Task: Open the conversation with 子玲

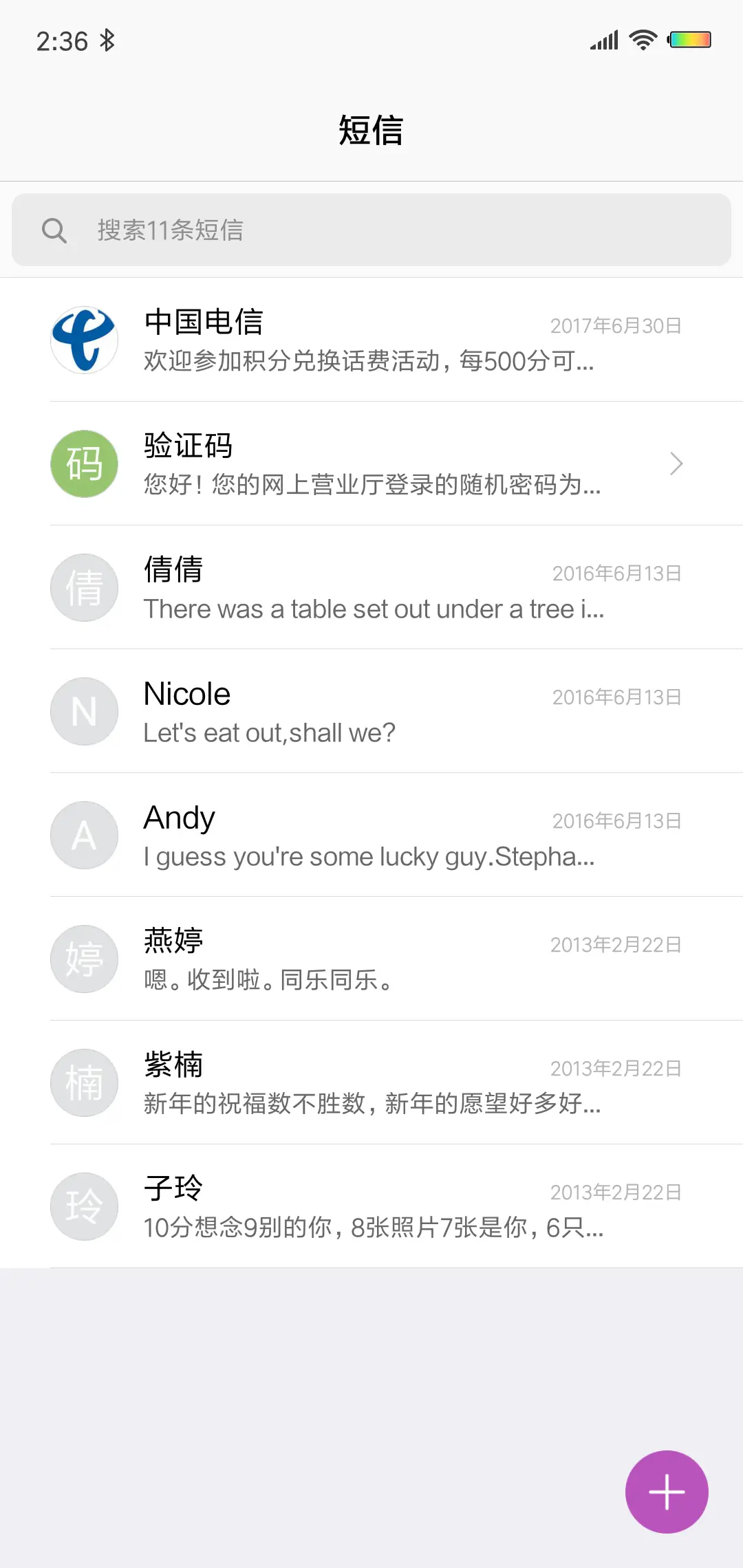Action: pyautogui.click(x=371, y=1206)
